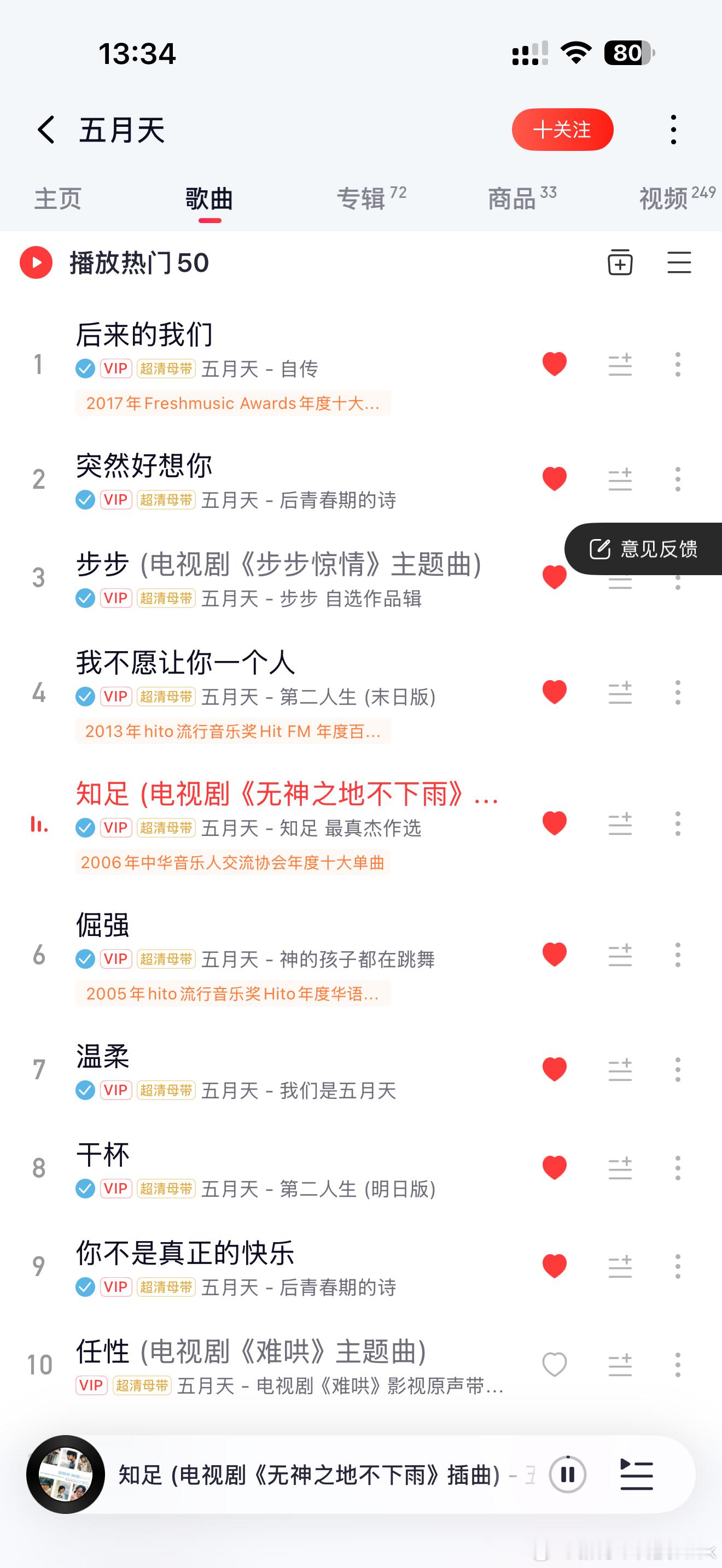Image resolution: width=722 pixels, height=1568 pixels.
Task: Play the 播放热门50 hot songs list
Action: 36,263
